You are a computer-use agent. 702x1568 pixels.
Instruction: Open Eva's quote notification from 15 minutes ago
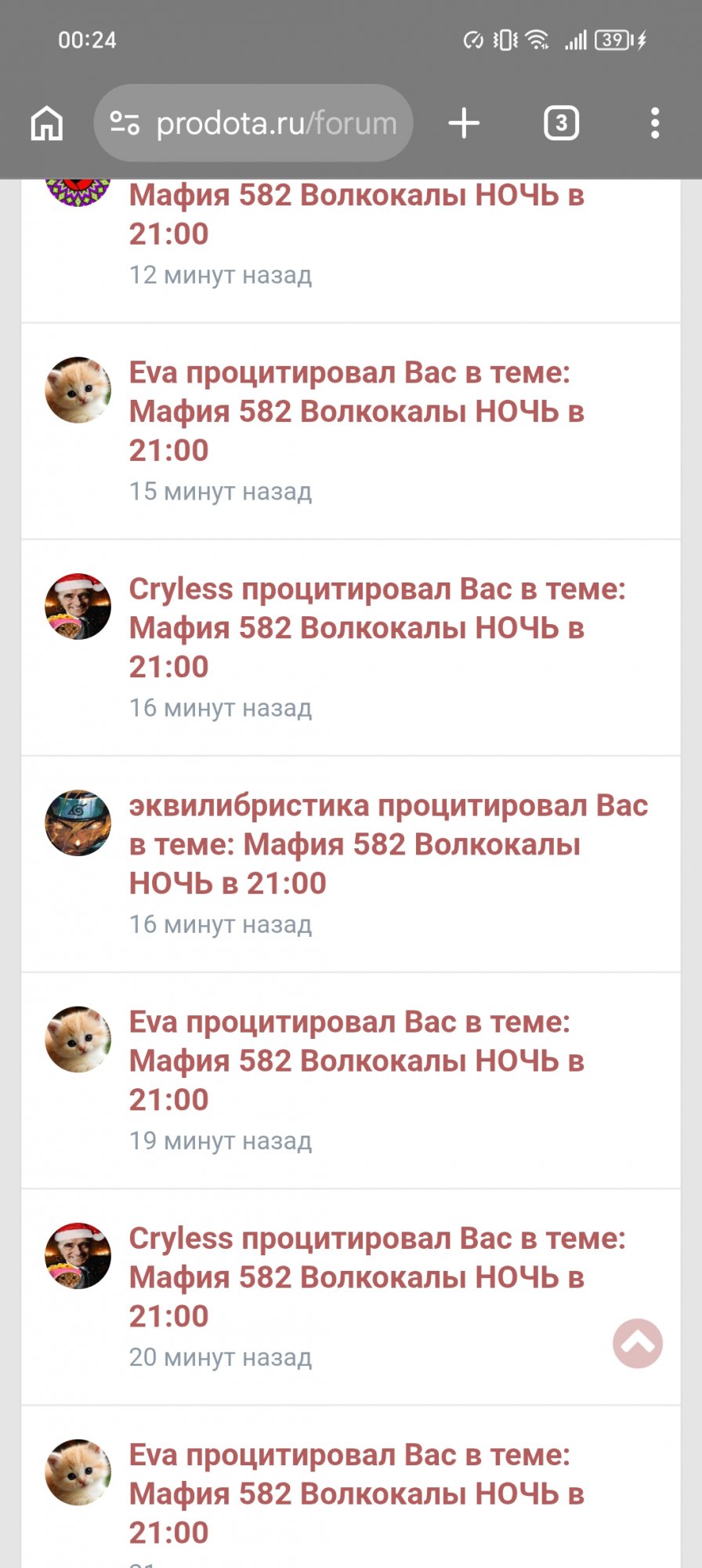[x=356, y=412]
